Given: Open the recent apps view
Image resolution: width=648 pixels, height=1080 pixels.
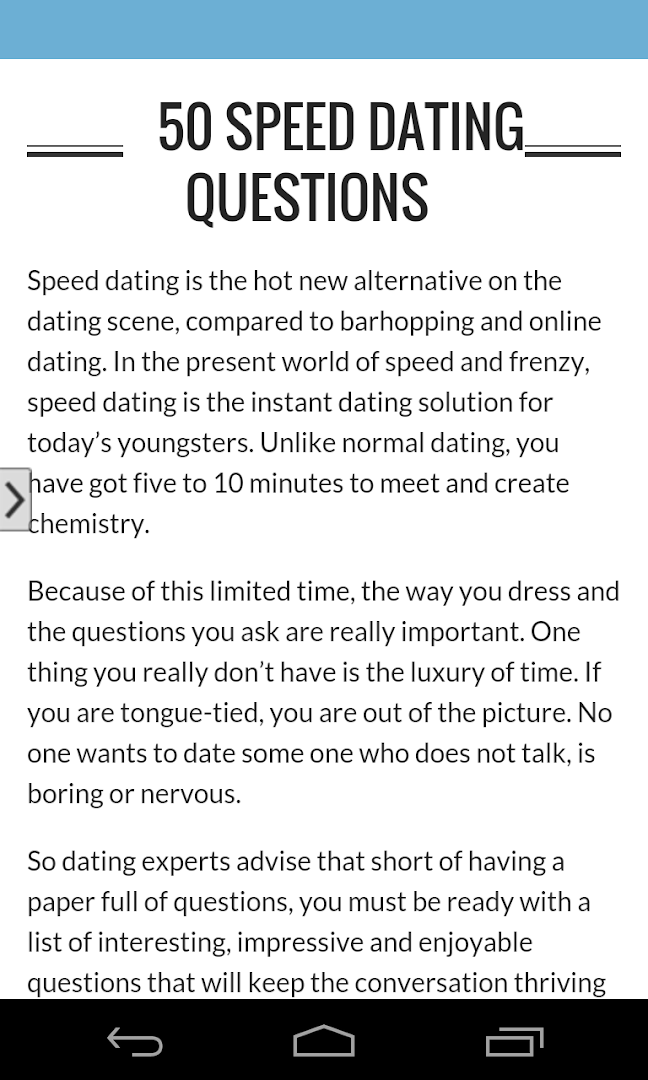Looking at the screenshot, I should [x=514, y=1042].
